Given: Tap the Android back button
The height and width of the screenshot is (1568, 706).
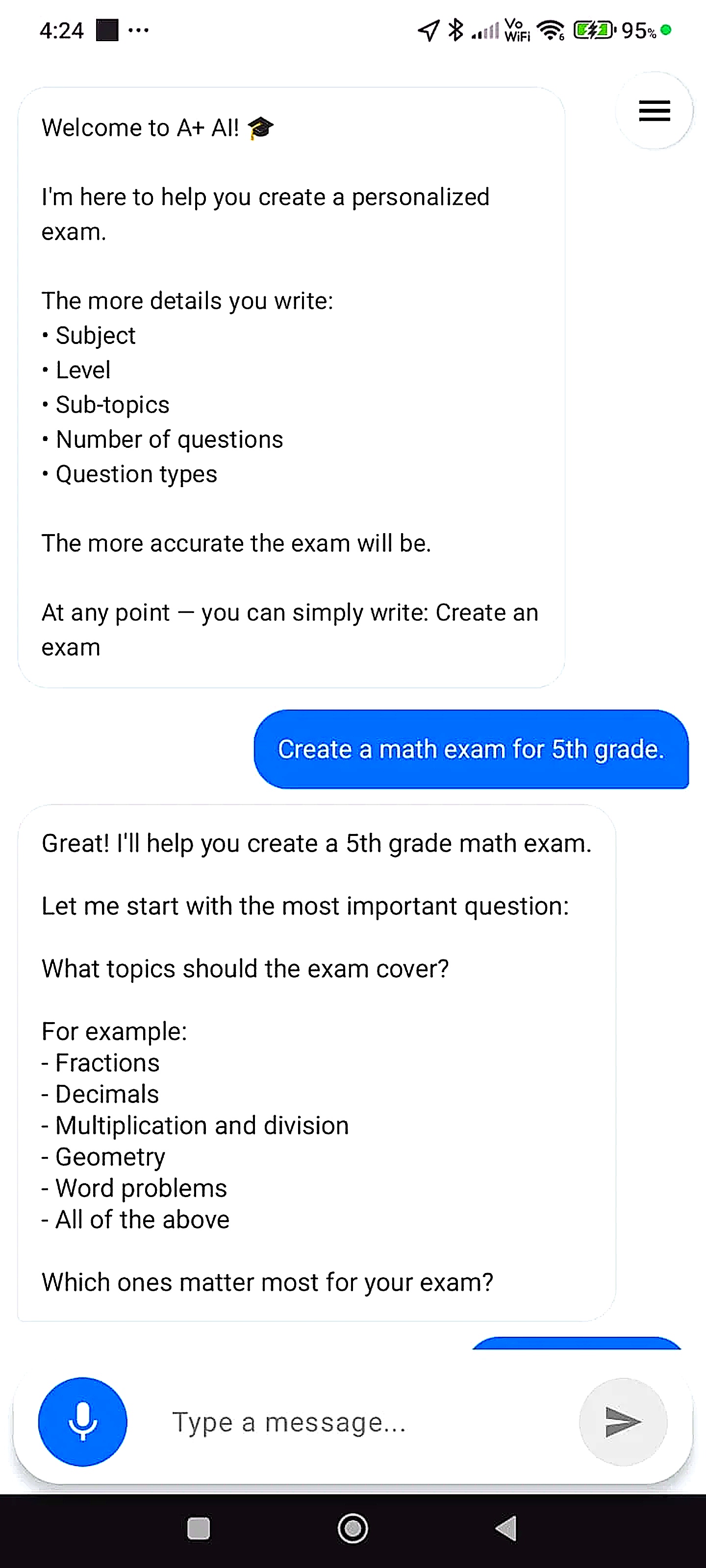Looking at the screenshot, I should coord(505,1529).
